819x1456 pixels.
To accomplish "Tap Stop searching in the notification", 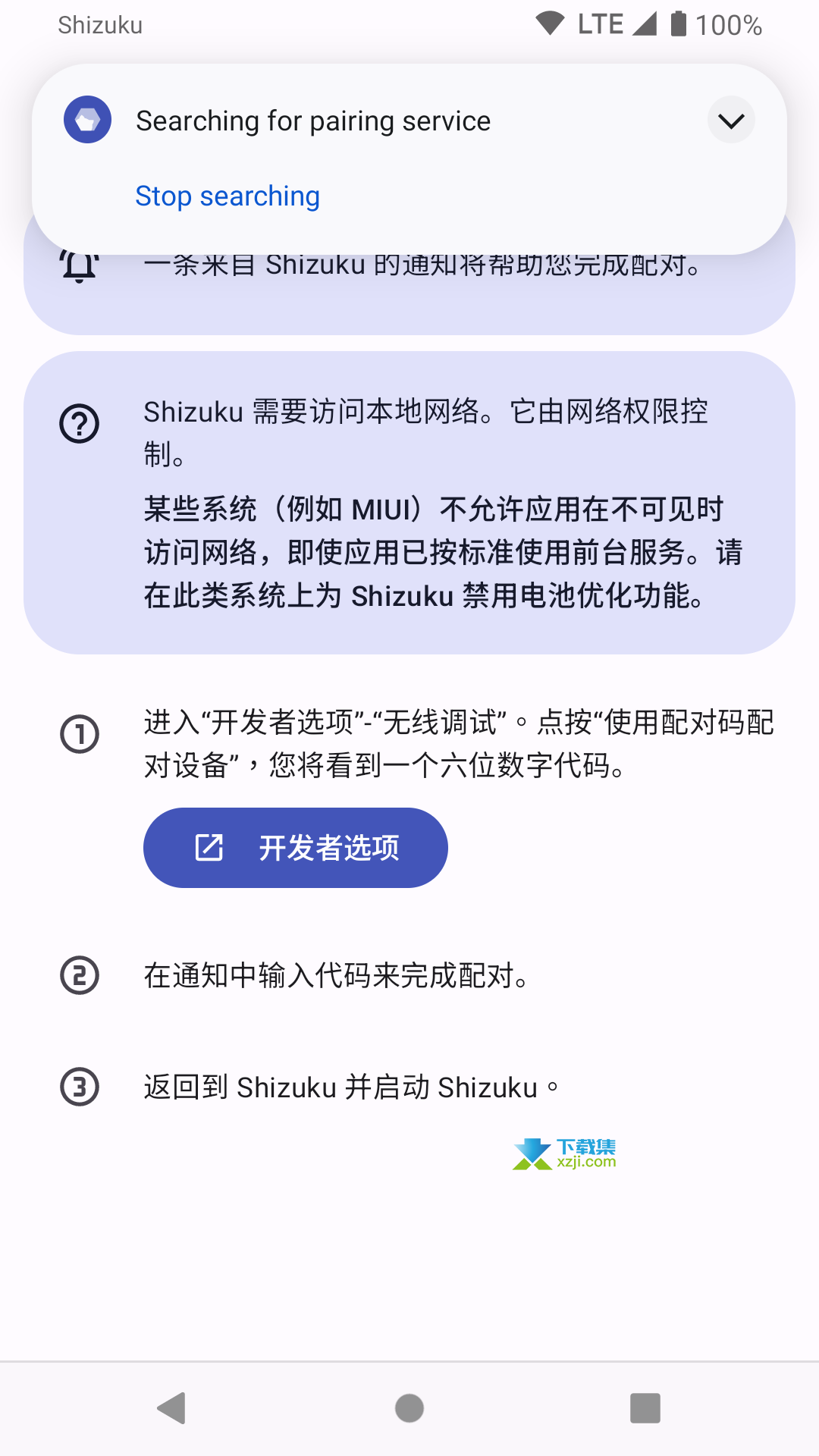I will [227, 196].
